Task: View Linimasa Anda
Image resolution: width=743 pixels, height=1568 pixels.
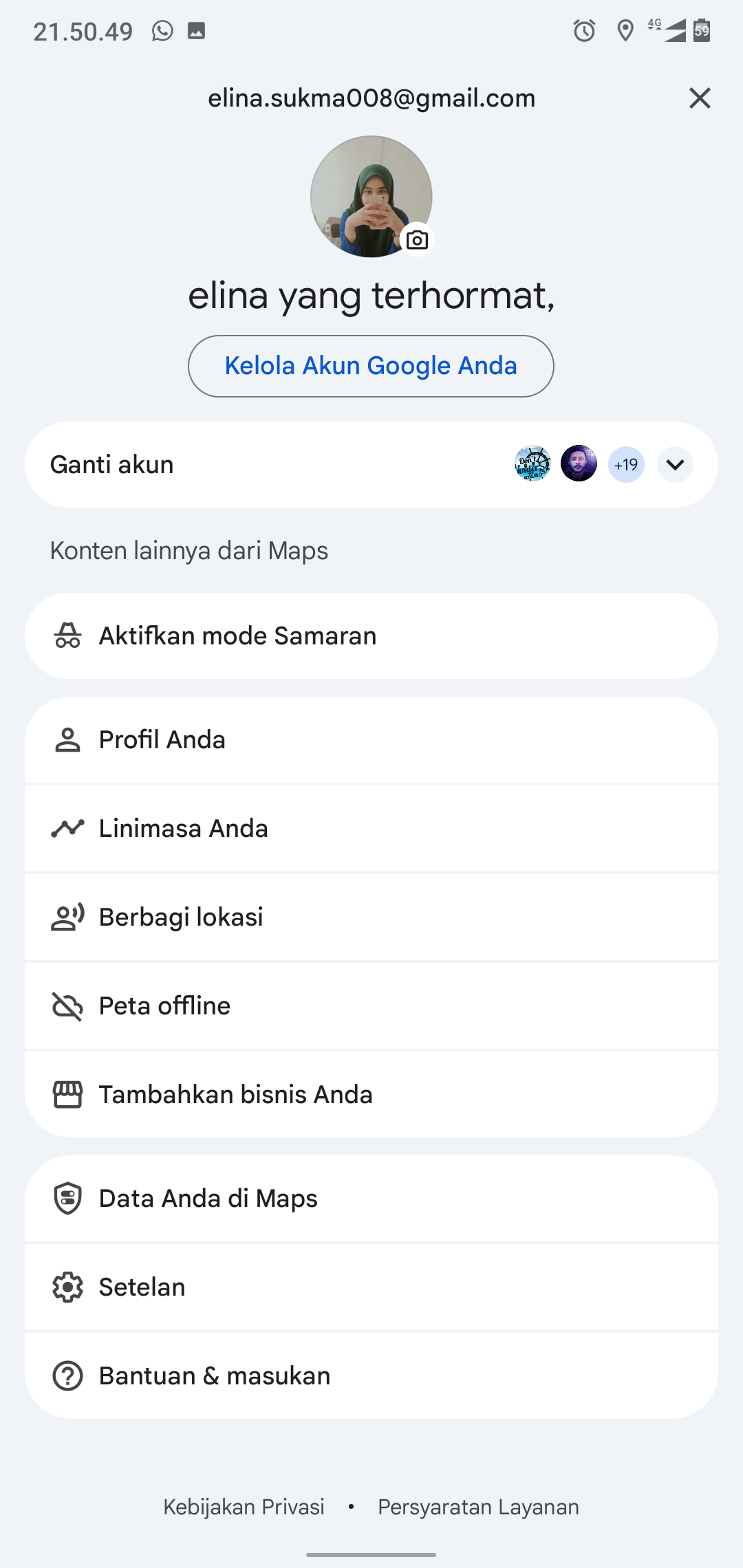Action: point(371,829)
